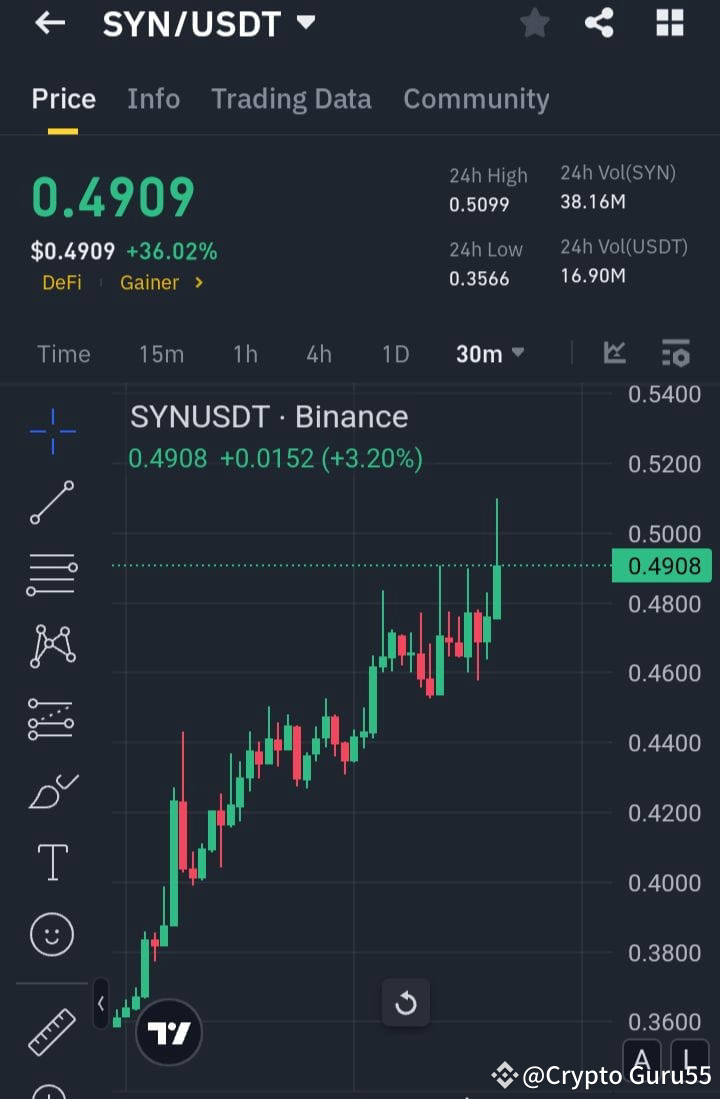
Task: Open the Info tab
Action: tap(153, 99)
